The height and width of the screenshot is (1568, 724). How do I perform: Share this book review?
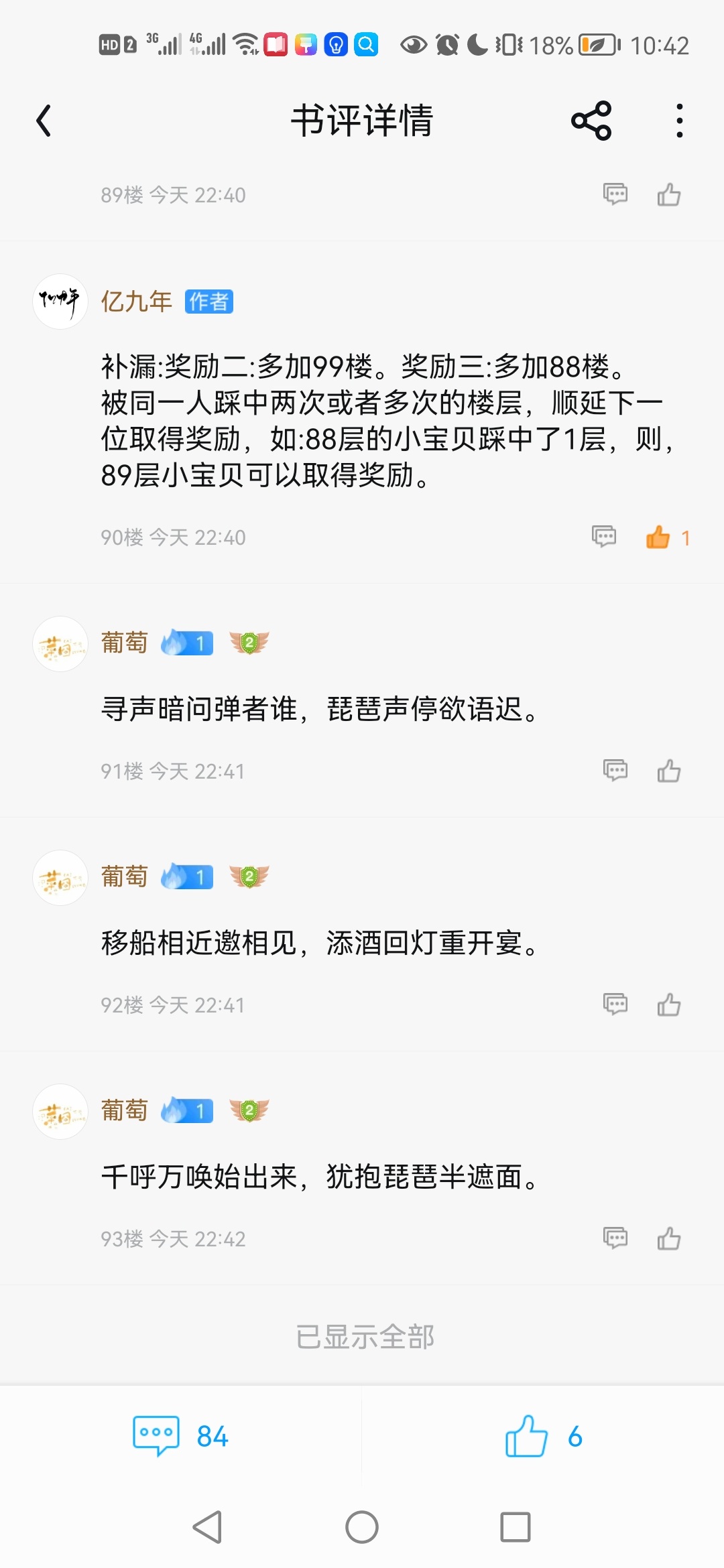pos(591,121)
